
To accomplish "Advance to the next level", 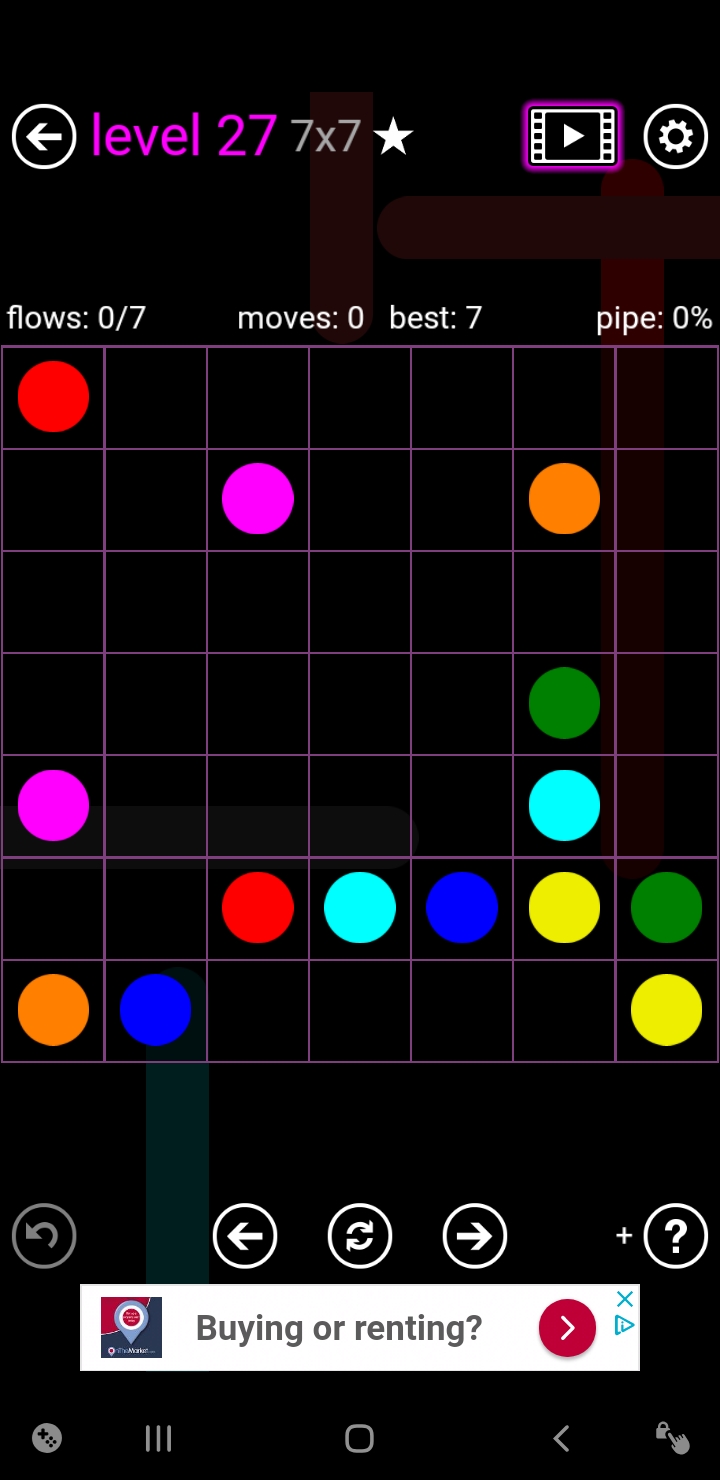I will pyautogui.click(x=474, y=1236).
